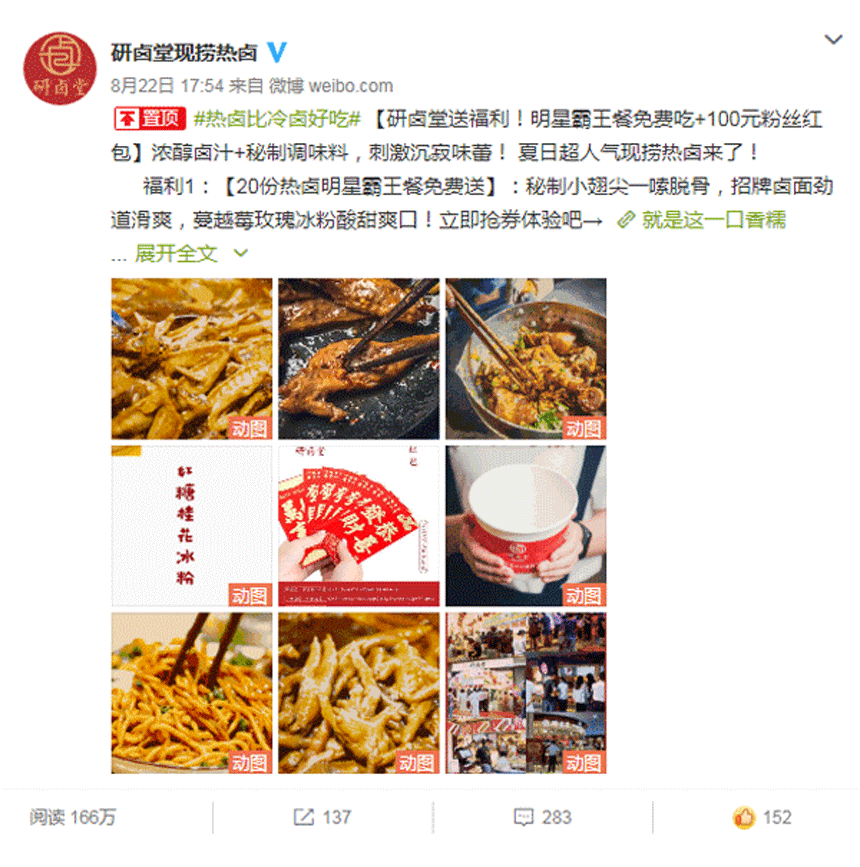This screenshot has width=860, height=867.
Task: View the red envelopes GIF
Action: coord(358,525)
